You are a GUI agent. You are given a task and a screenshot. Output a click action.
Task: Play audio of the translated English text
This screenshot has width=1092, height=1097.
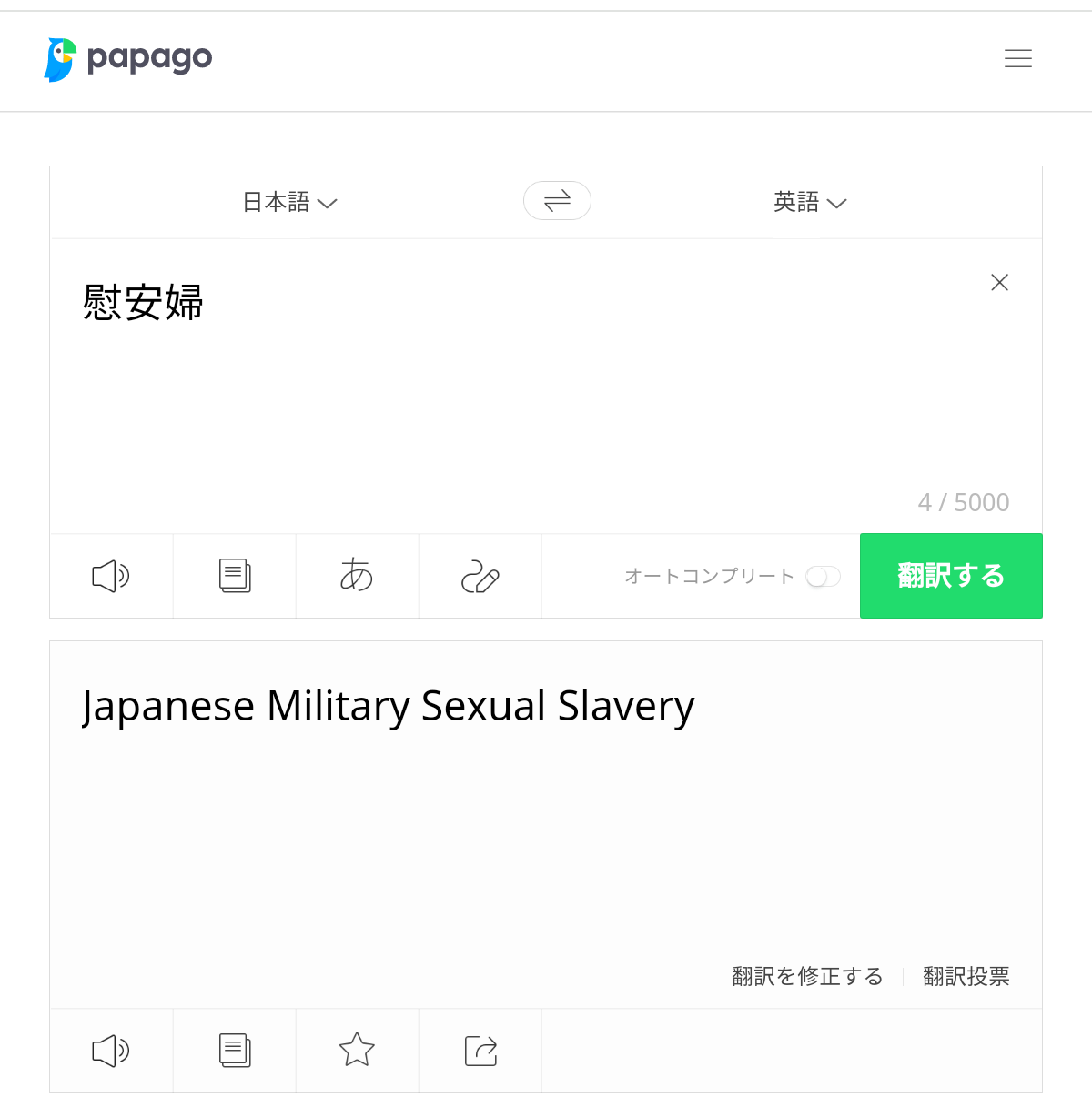tap(111, 1051)
